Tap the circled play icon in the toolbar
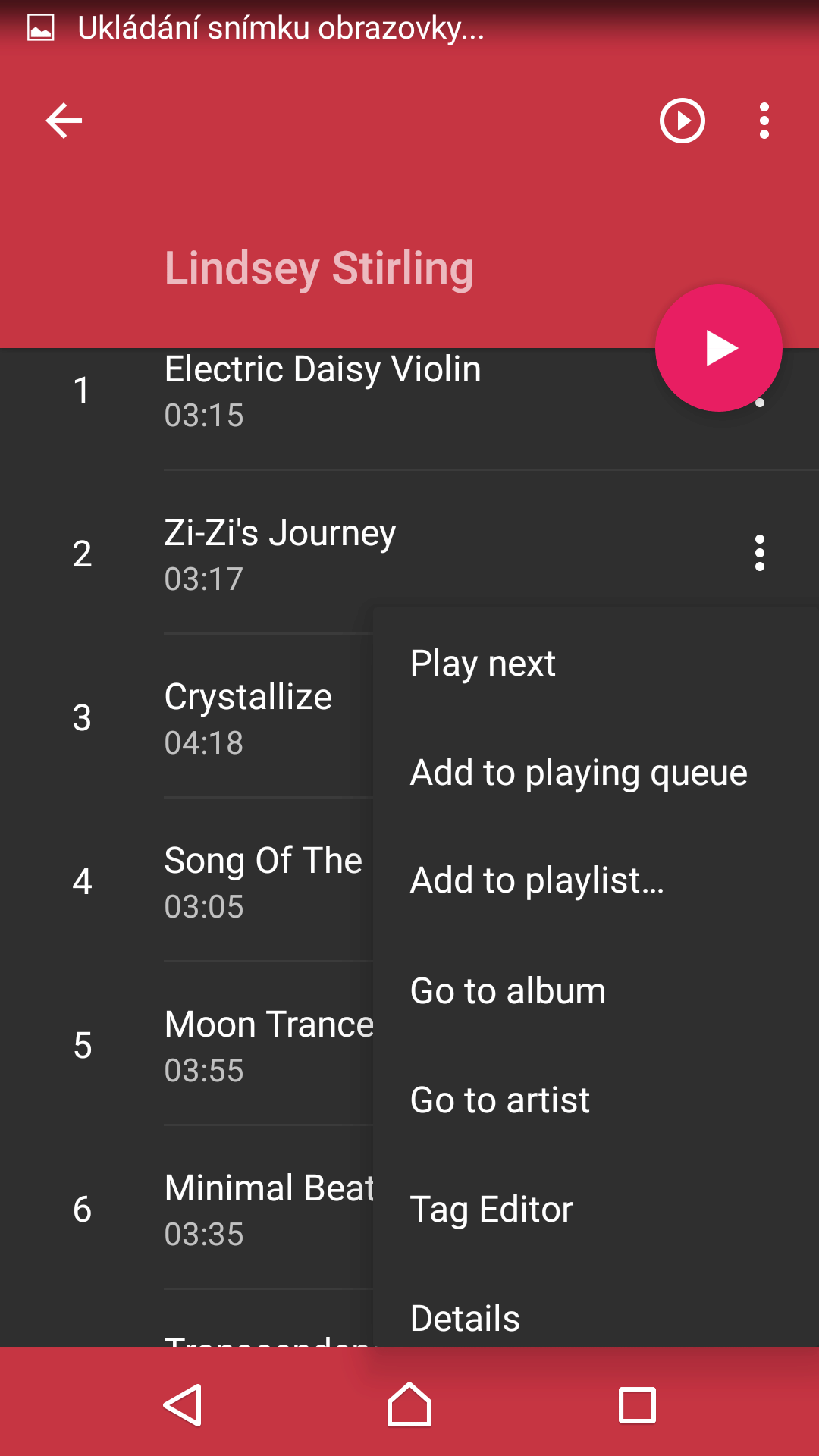The height and width of the screenshot is (1456, 819). click(682, 121)
